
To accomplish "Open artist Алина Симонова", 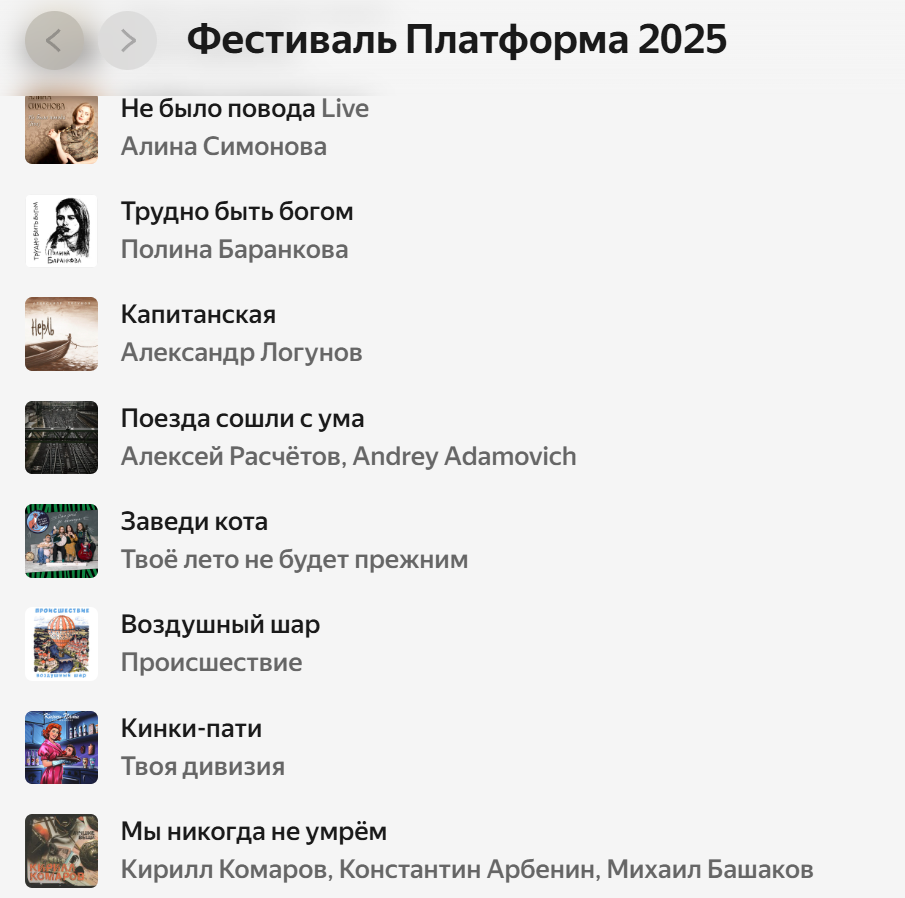I will click(x=223, y=147).
